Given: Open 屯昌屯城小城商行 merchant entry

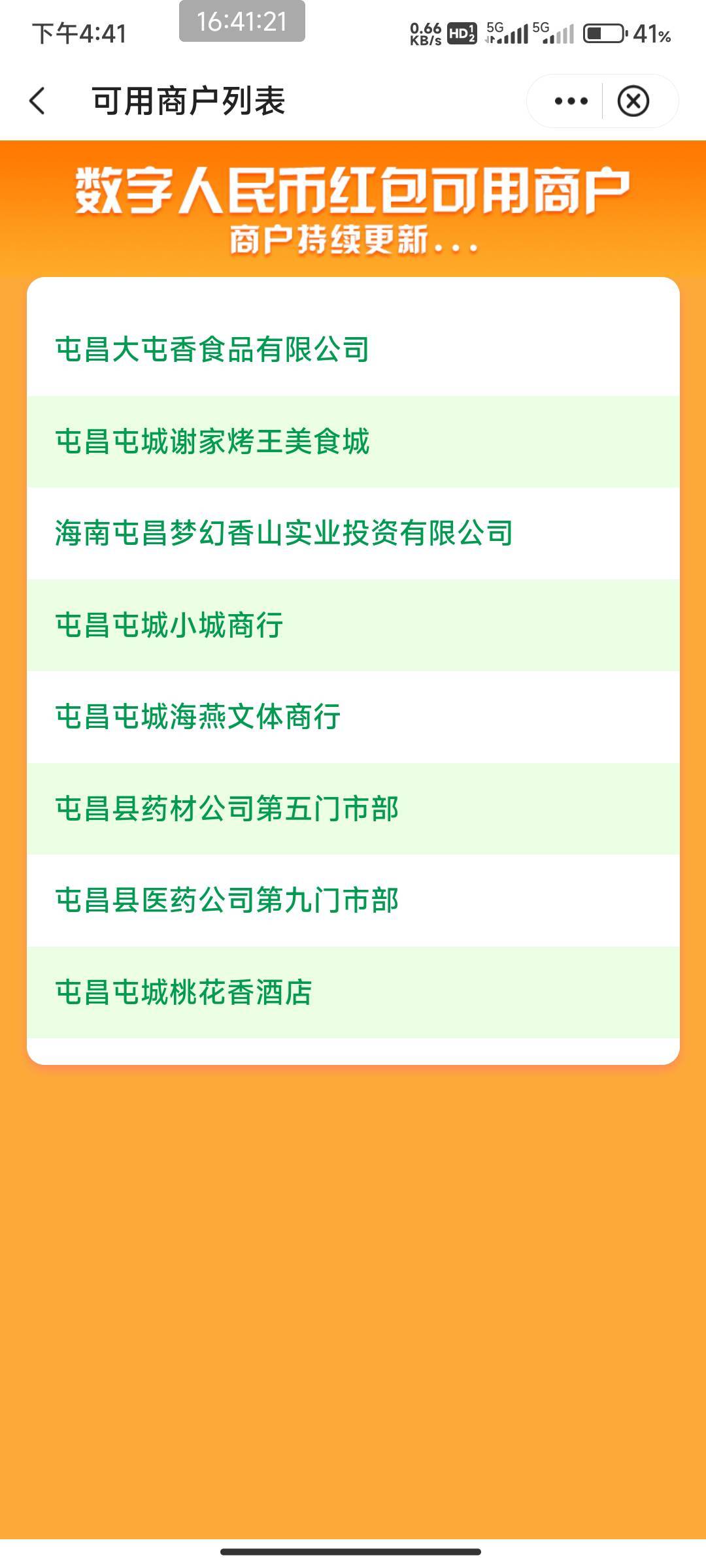Looking at the screenshot, I should [x=353, y=625].
